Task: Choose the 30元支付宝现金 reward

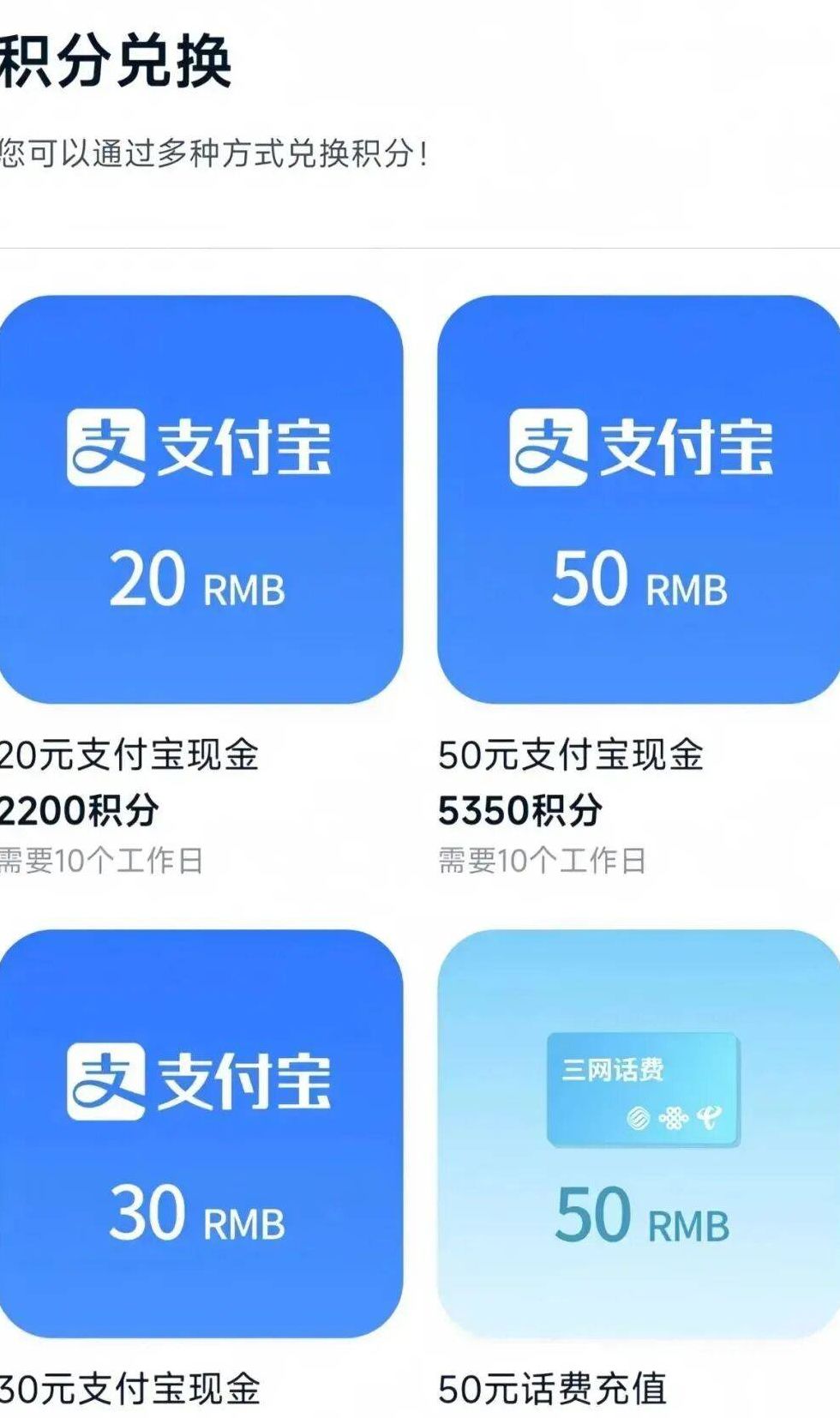Action: 200,1133
